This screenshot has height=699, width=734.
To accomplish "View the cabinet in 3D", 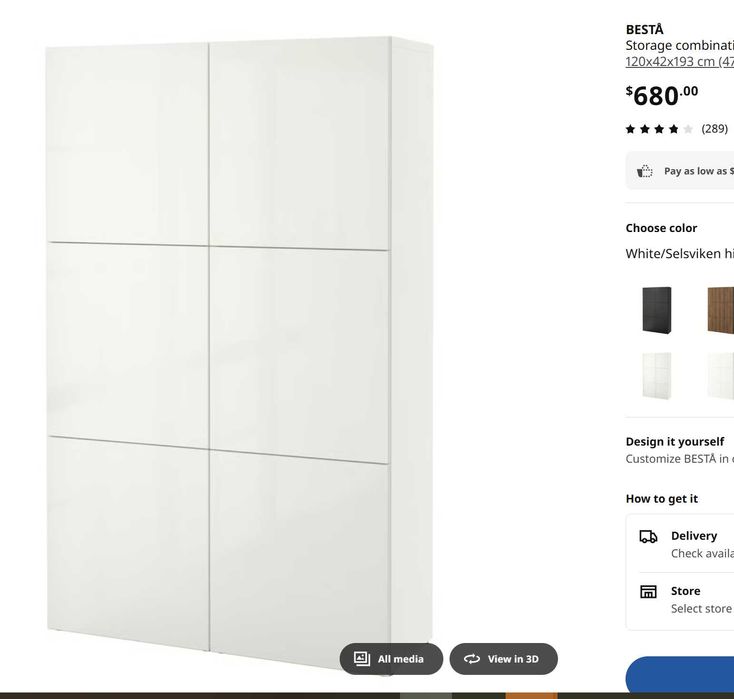I will [503, 659].
